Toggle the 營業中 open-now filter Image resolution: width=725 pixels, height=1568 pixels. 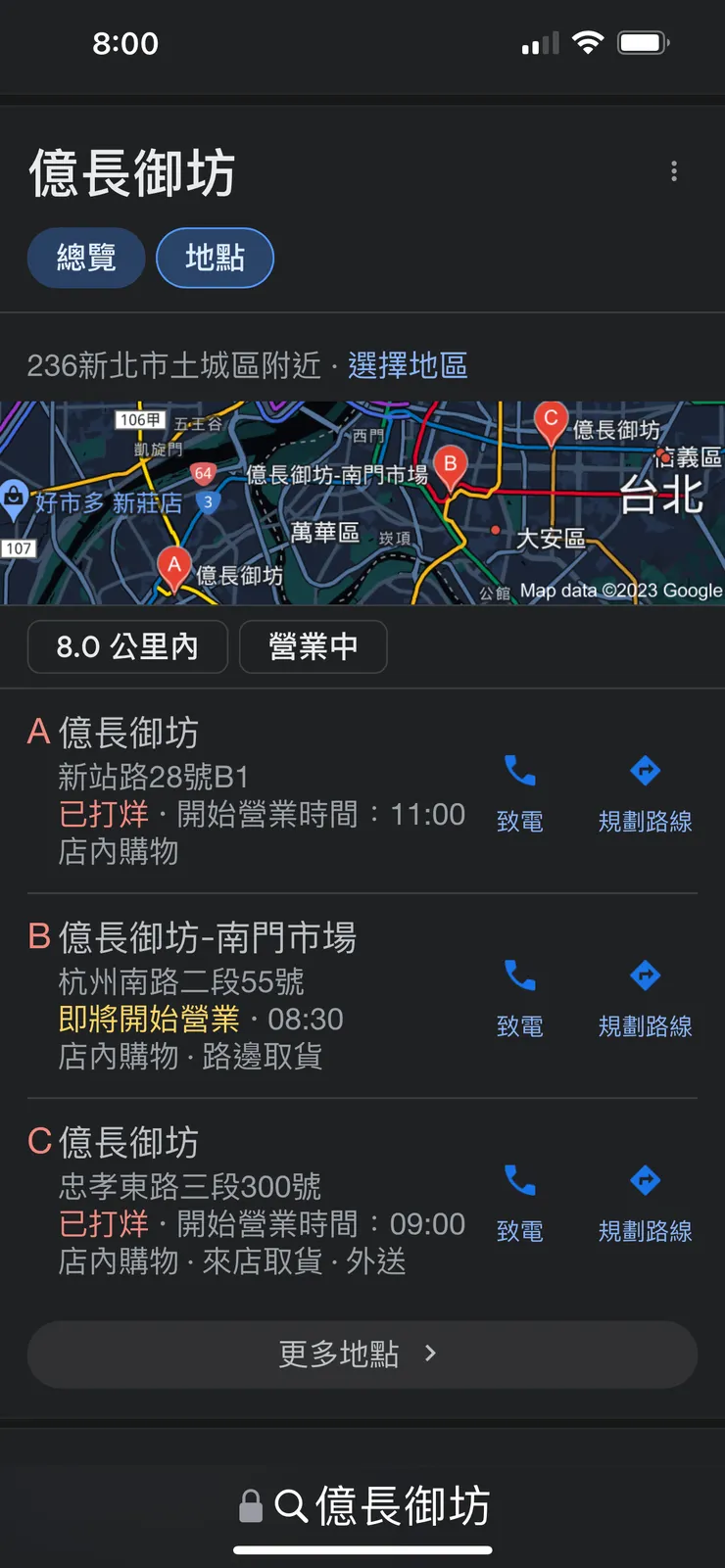[x=313, y=647]
